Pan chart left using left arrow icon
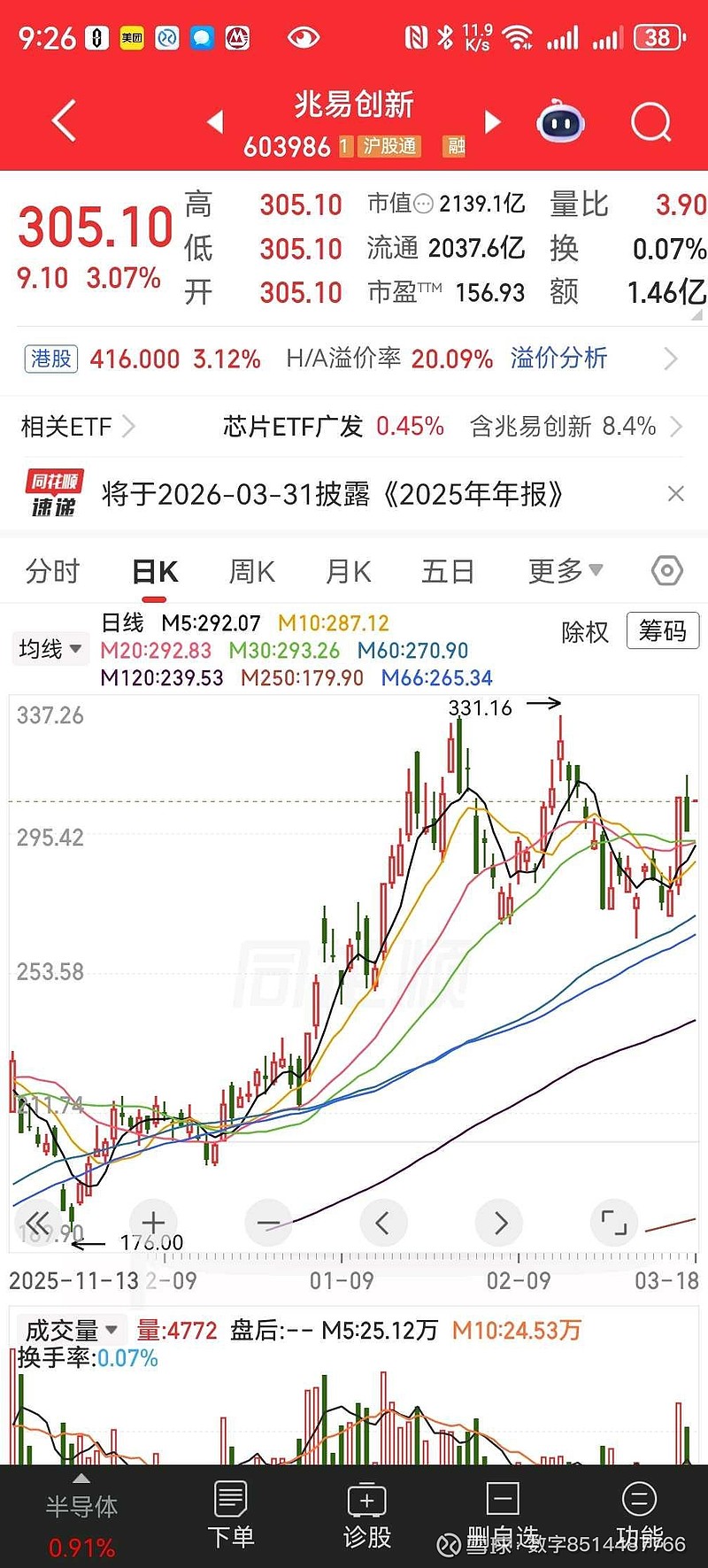 (384, 1223)
